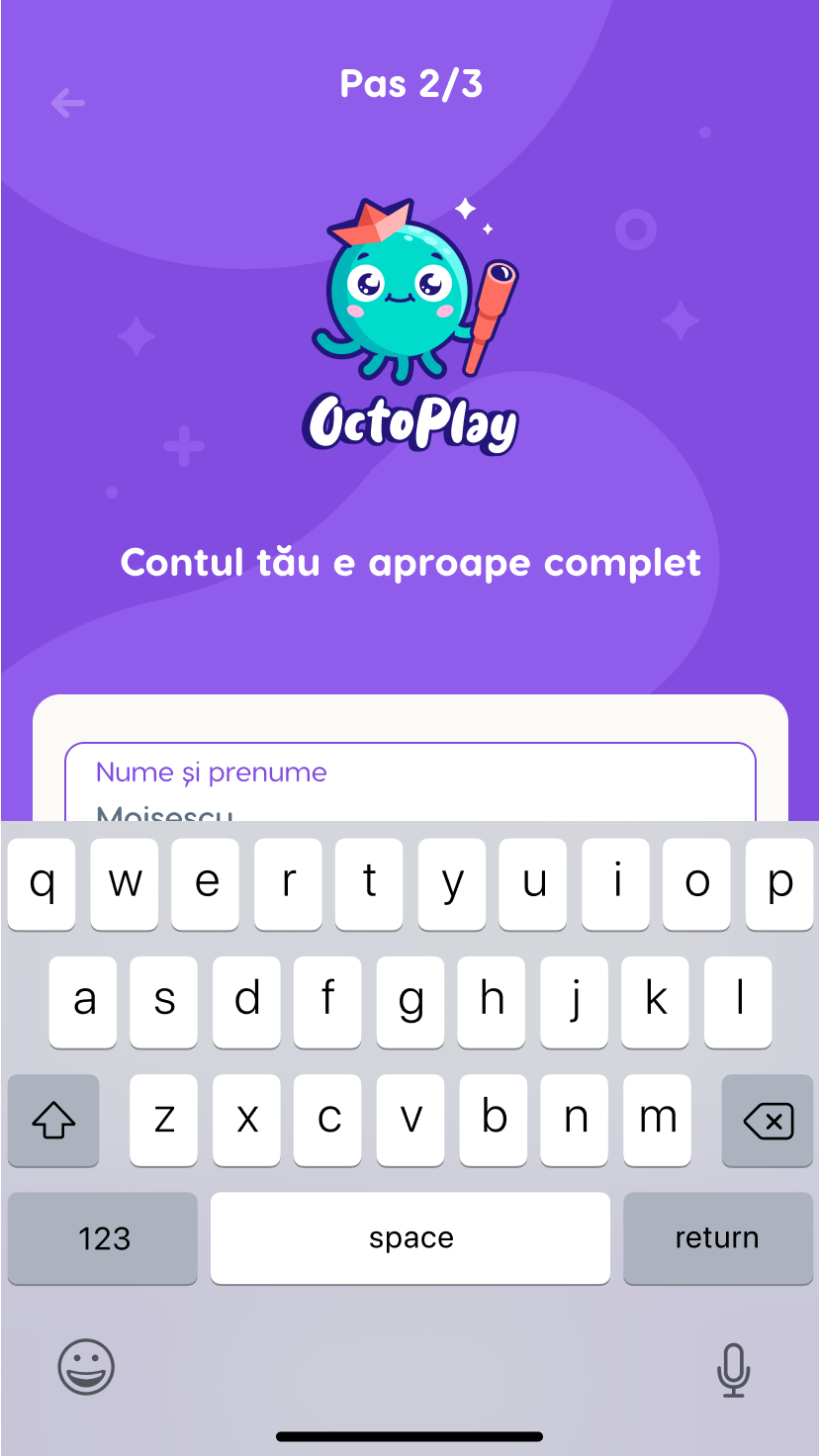Go back with the top arrow

67,102
